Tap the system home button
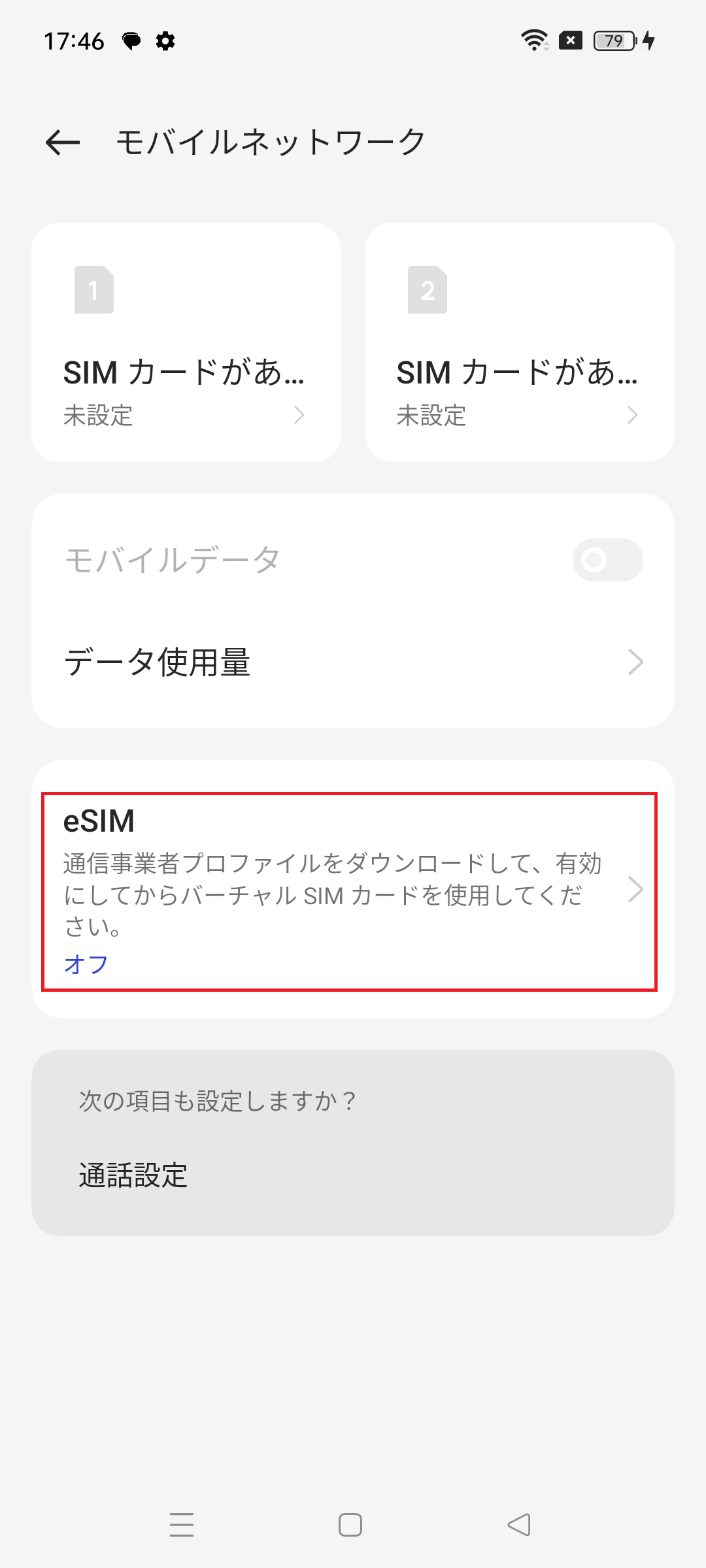 pos(350,1525)
